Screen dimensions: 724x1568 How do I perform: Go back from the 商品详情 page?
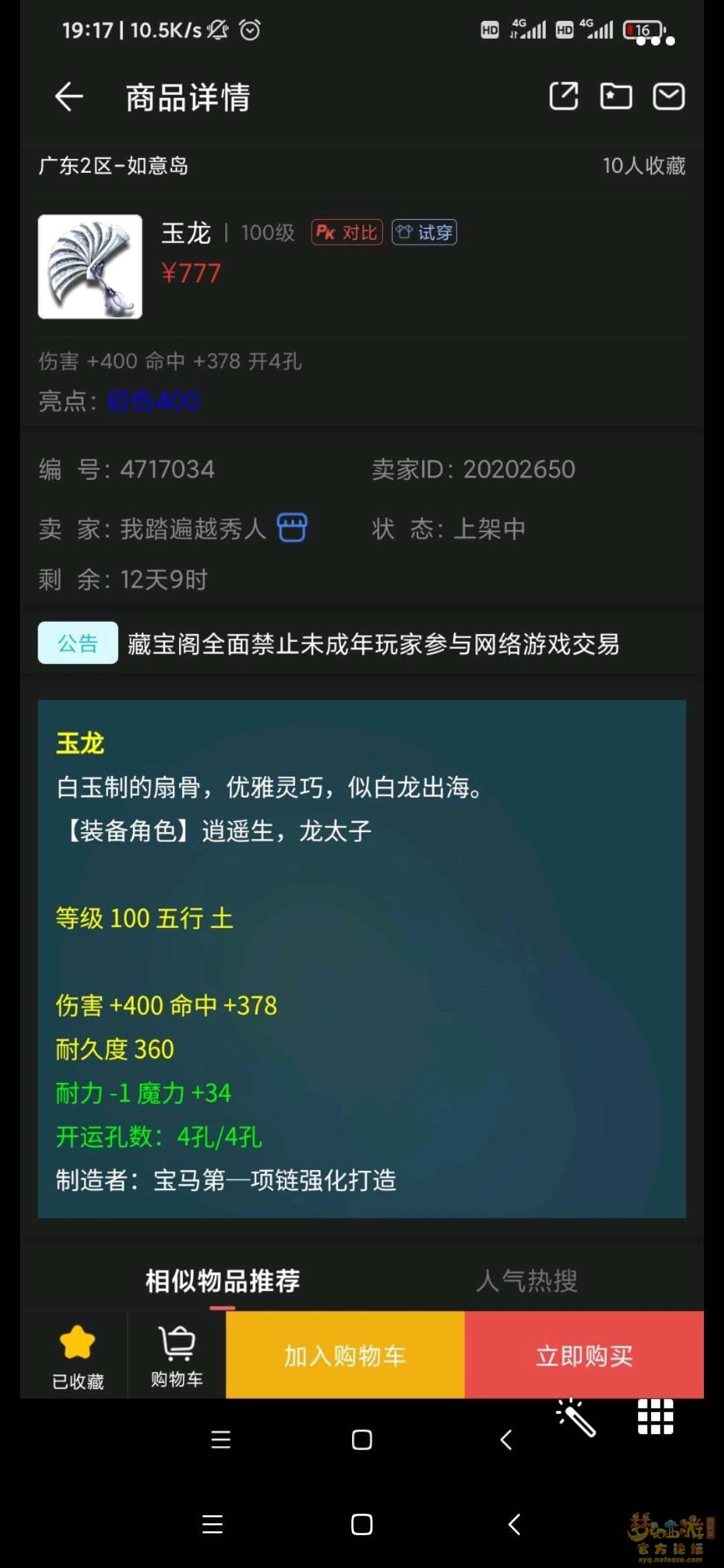68,97
